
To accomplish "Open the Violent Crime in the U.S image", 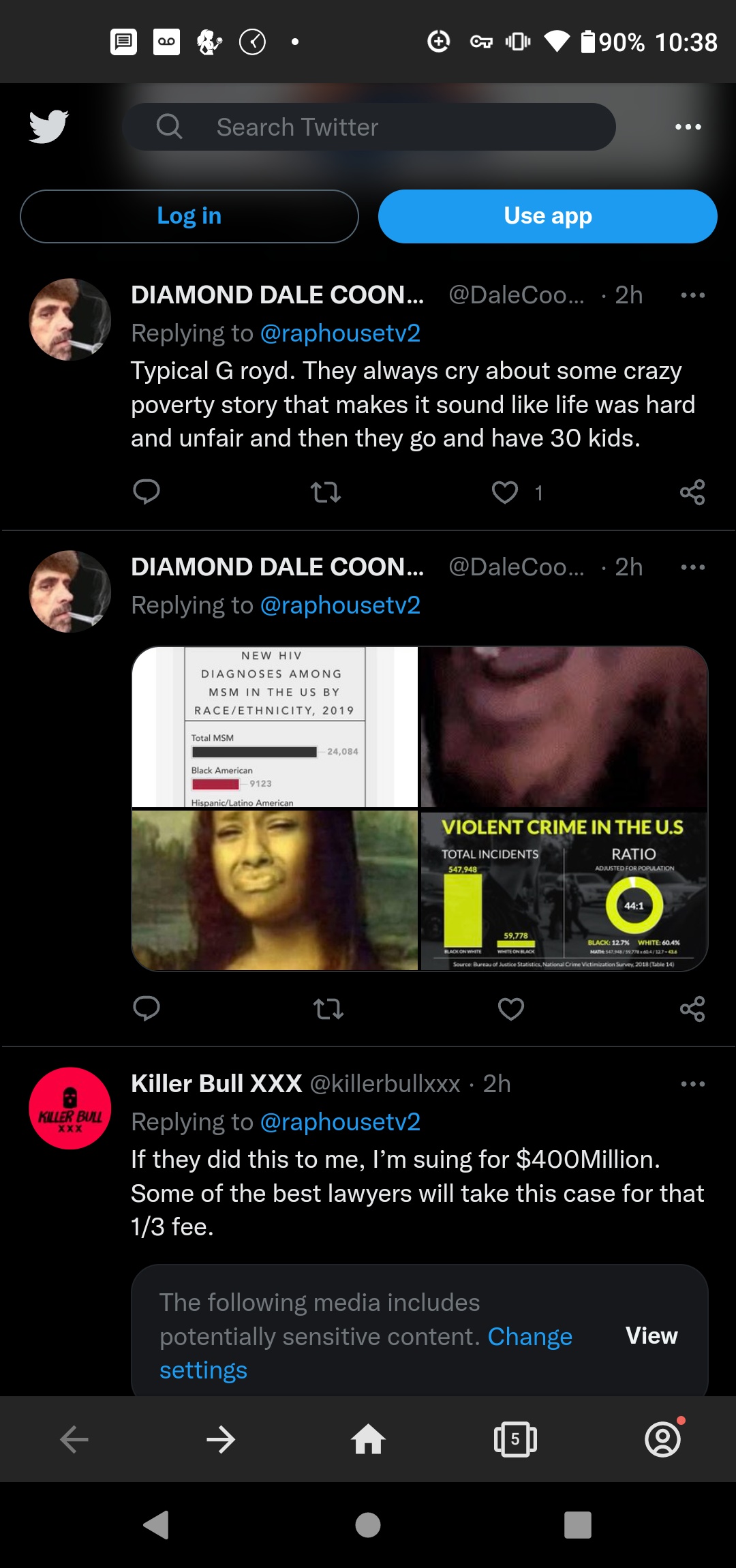I will [x=564, y=890].
